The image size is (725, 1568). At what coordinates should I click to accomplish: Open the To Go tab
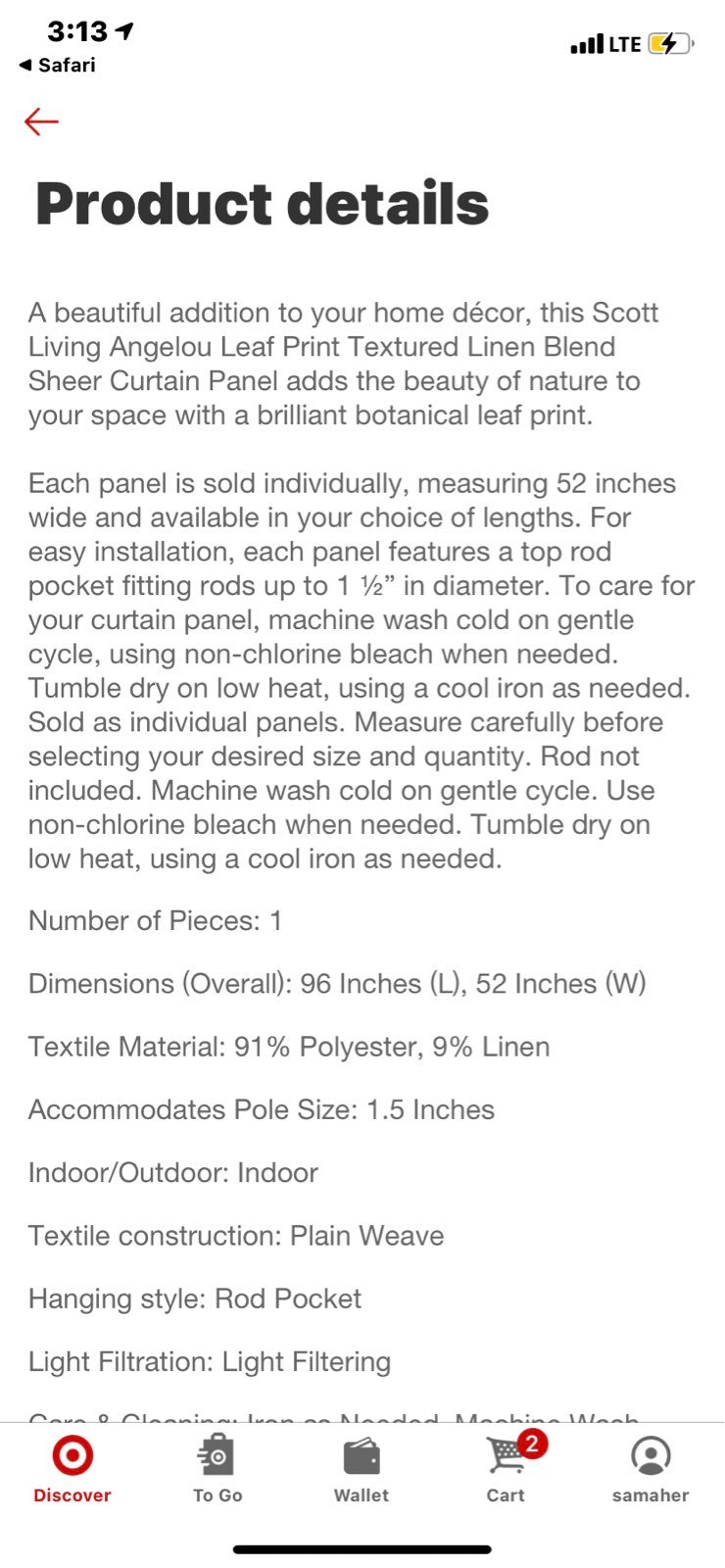tap(217, 1468)
